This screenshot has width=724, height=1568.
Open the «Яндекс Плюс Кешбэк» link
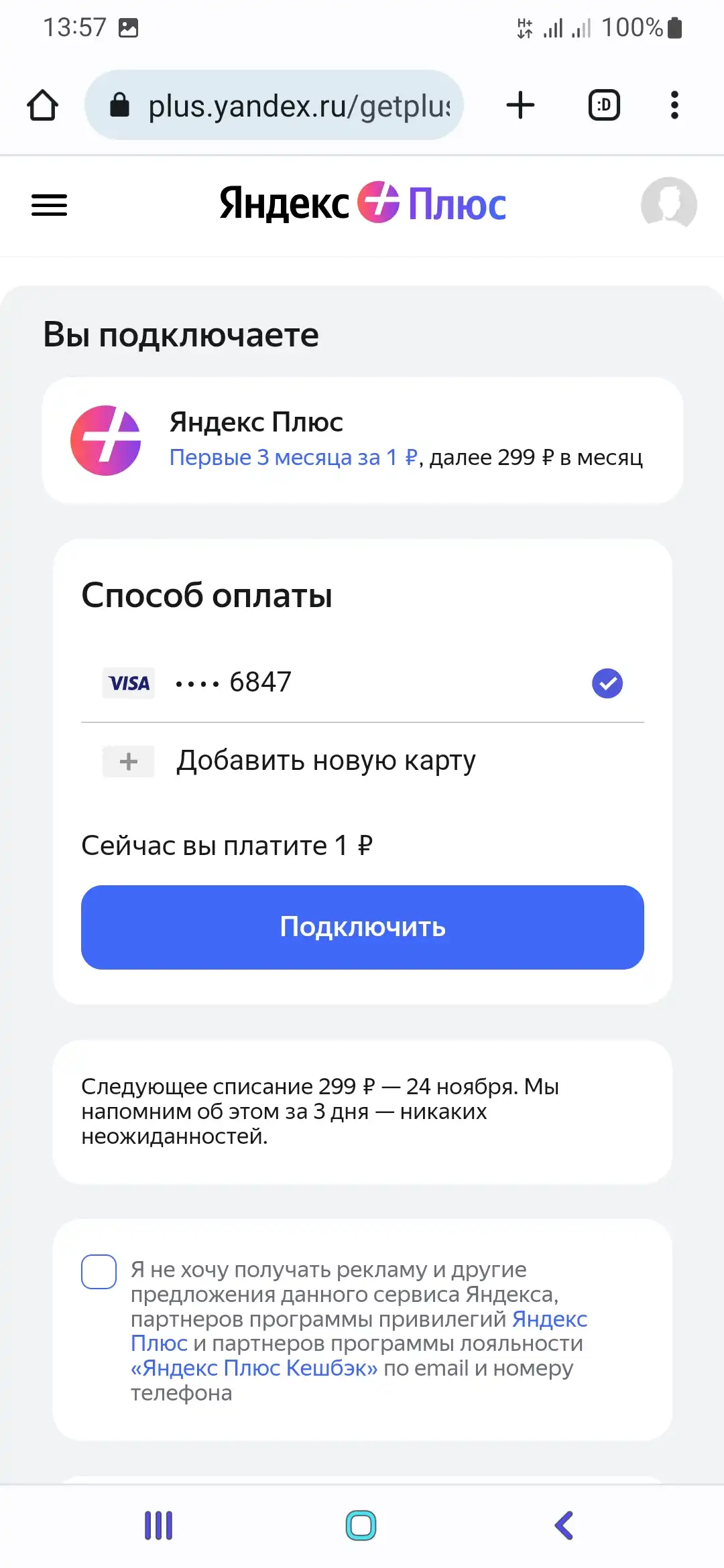(x=254, y=1368)
